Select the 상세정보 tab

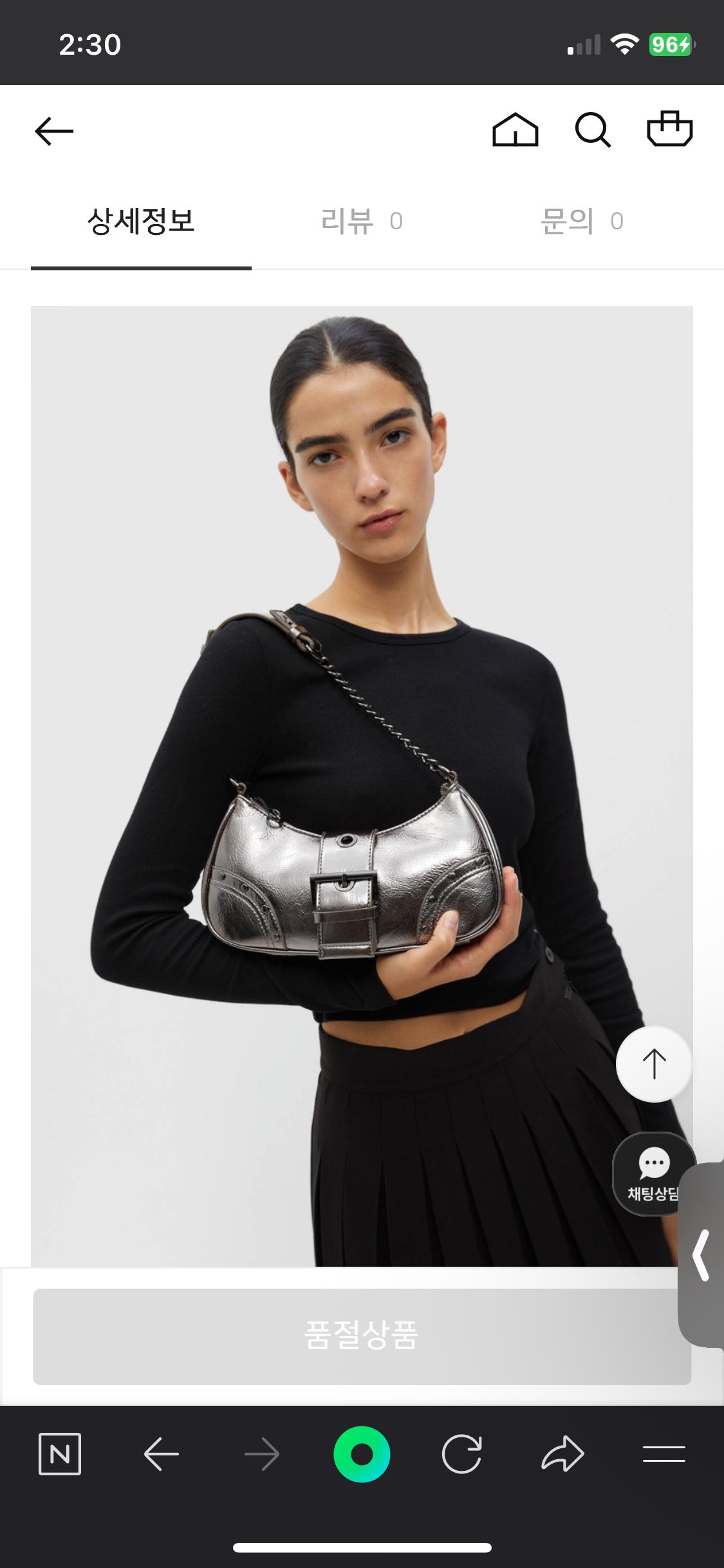tap(141, 221)
